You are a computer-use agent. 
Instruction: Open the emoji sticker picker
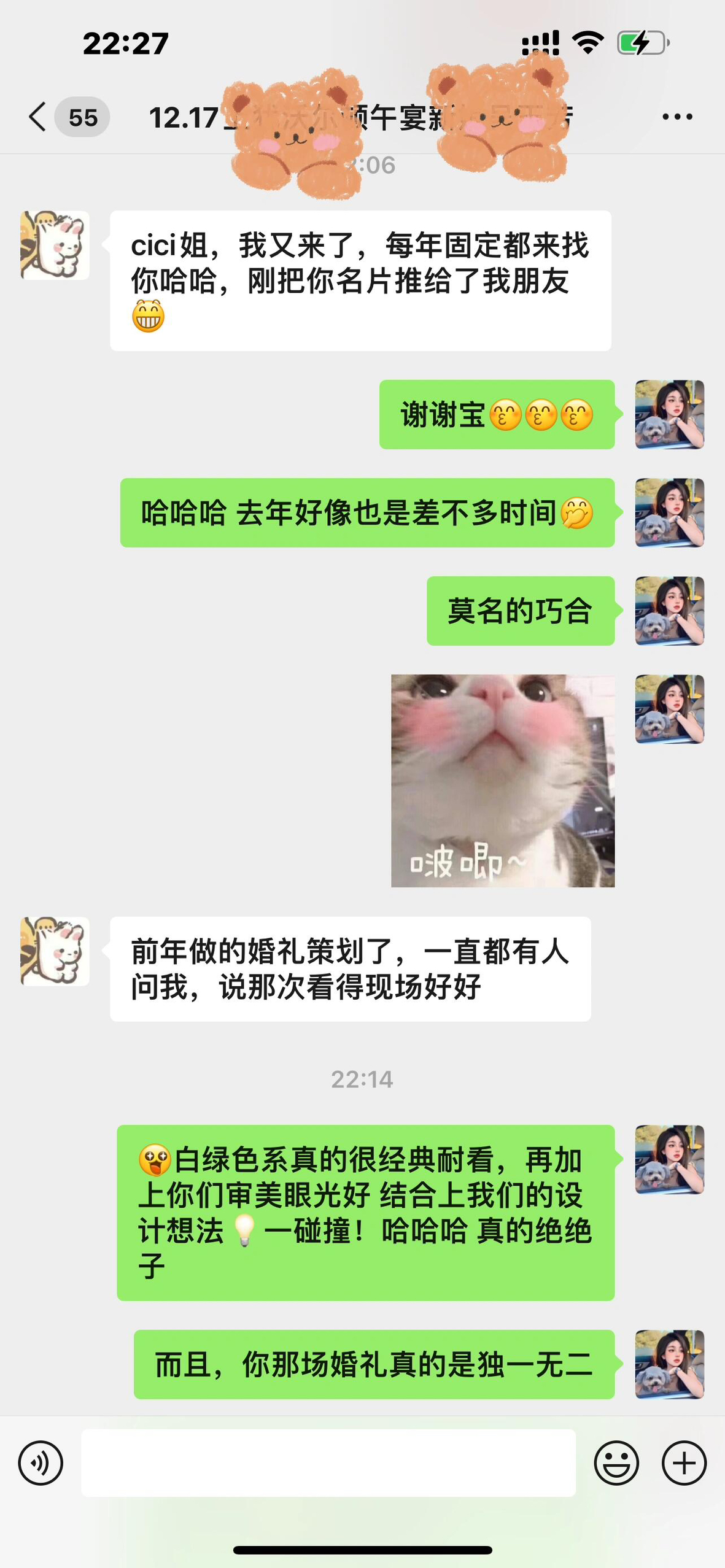click(x=616, y=1463)
